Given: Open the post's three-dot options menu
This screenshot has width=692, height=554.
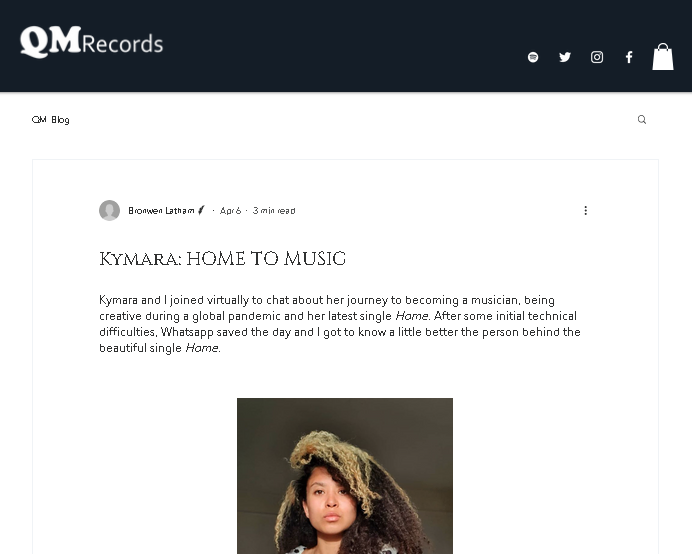Looking at the screenshot, I should click(586, 210).
